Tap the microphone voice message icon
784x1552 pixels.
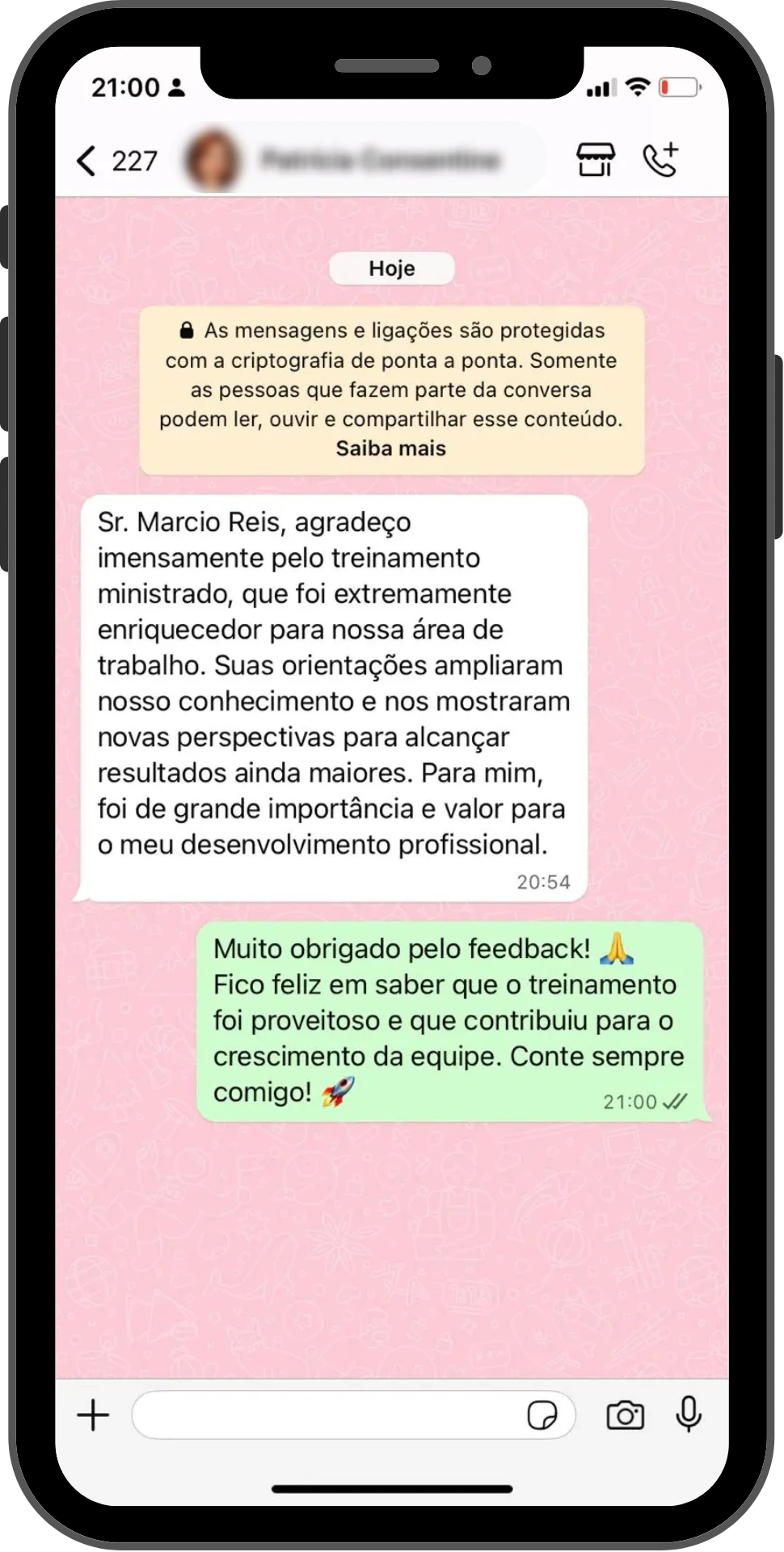click(689, 1415)
